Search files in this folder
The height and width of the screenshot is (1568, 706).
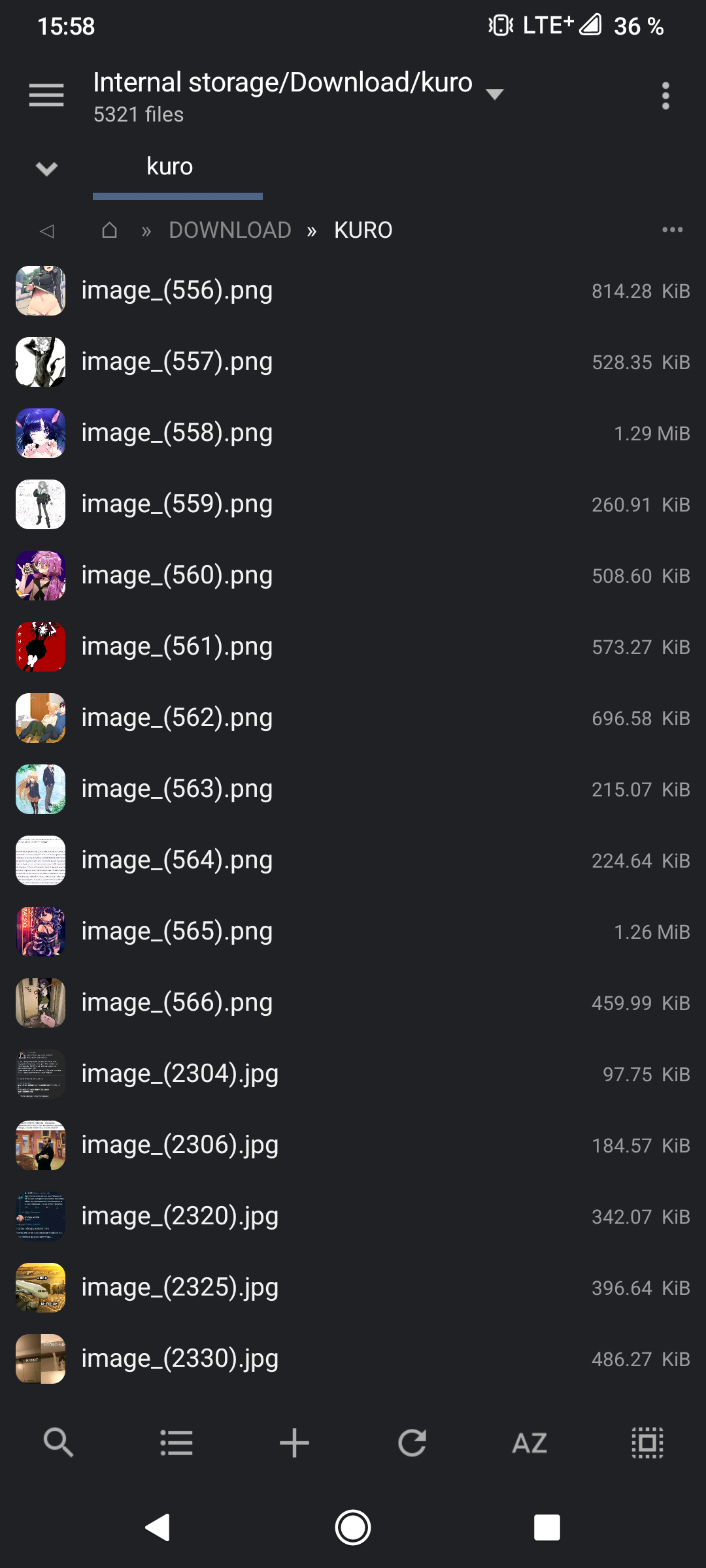pyautogui.click(x=58, y=1443)
